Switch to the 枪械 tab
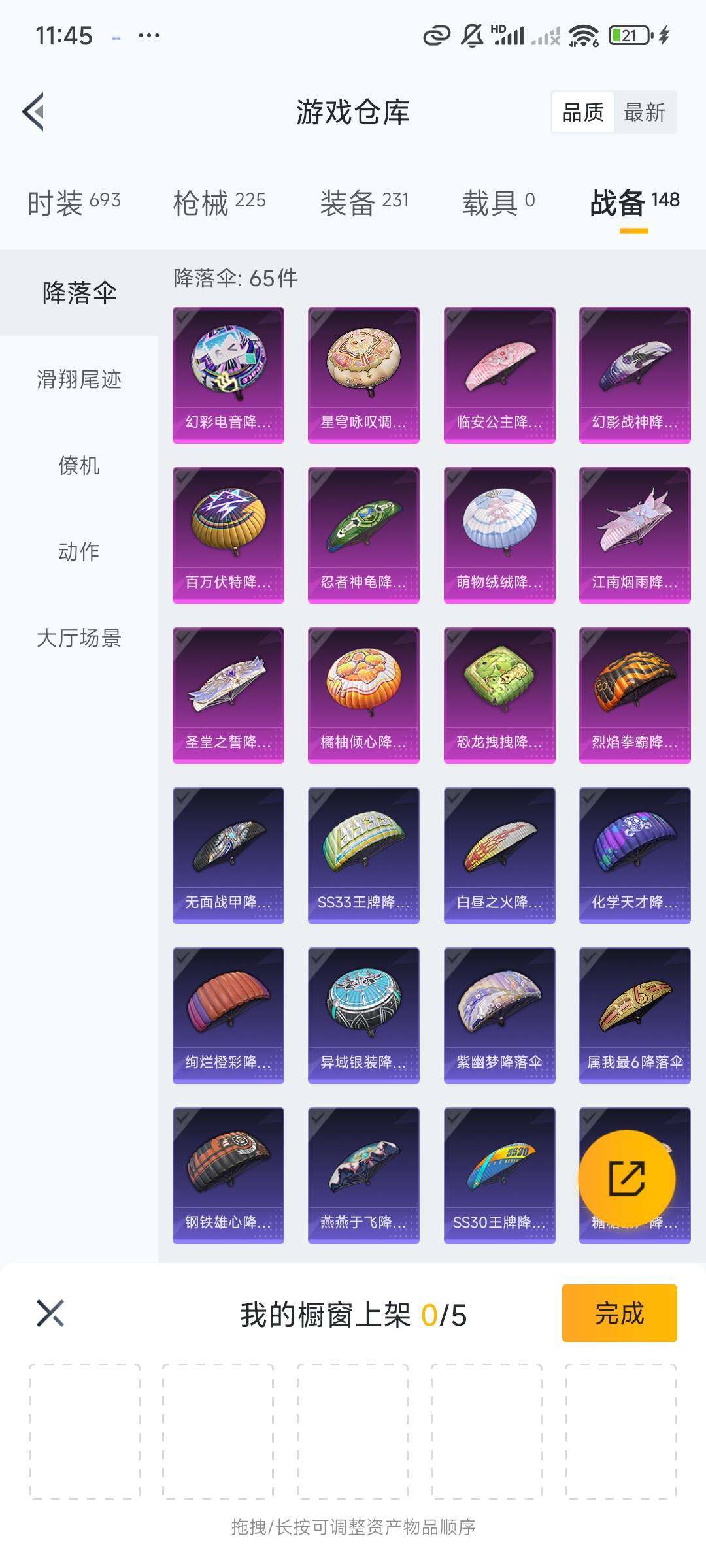This screenshot has width=706, height=1568. (x=219, y=203)
